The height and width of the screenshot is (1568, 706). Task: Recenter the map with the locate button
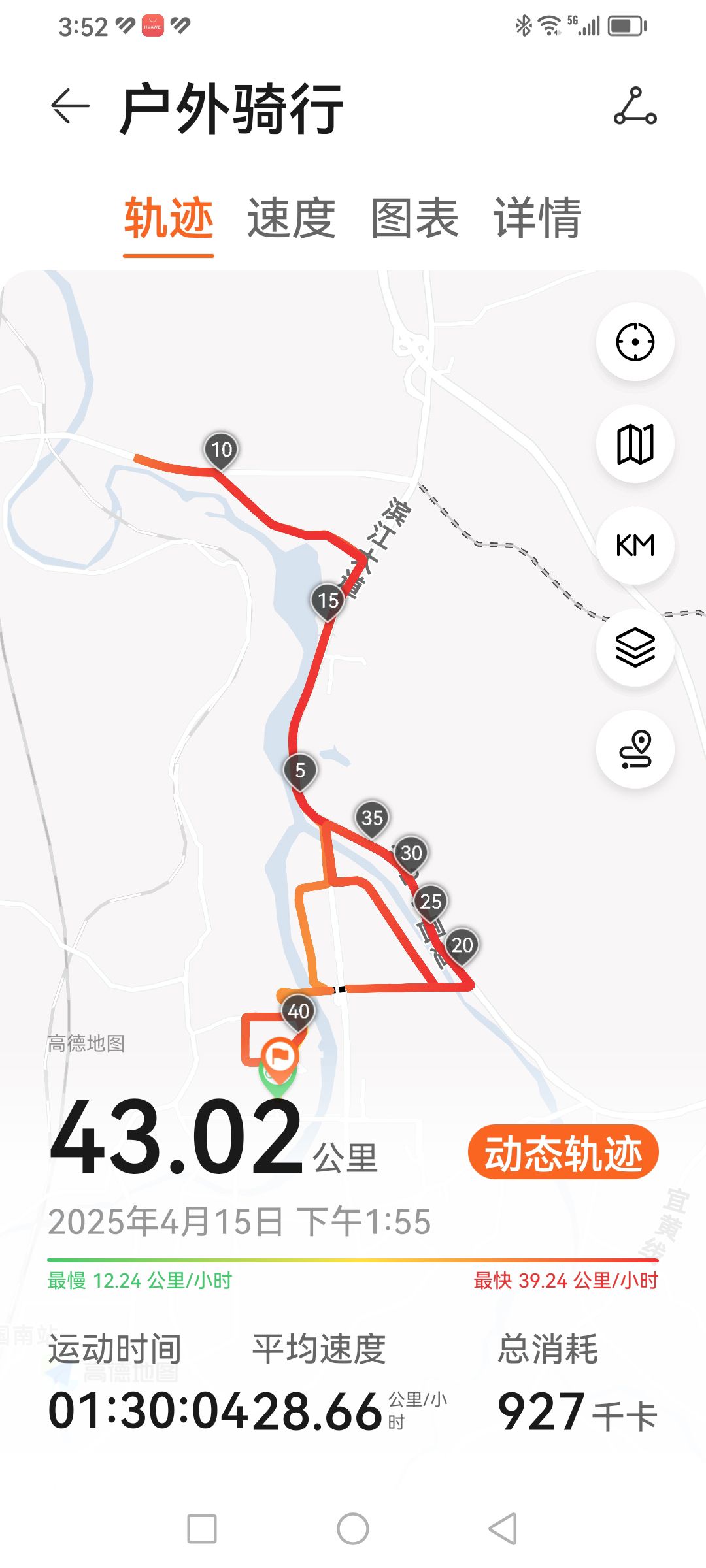(x=635, y=342)
